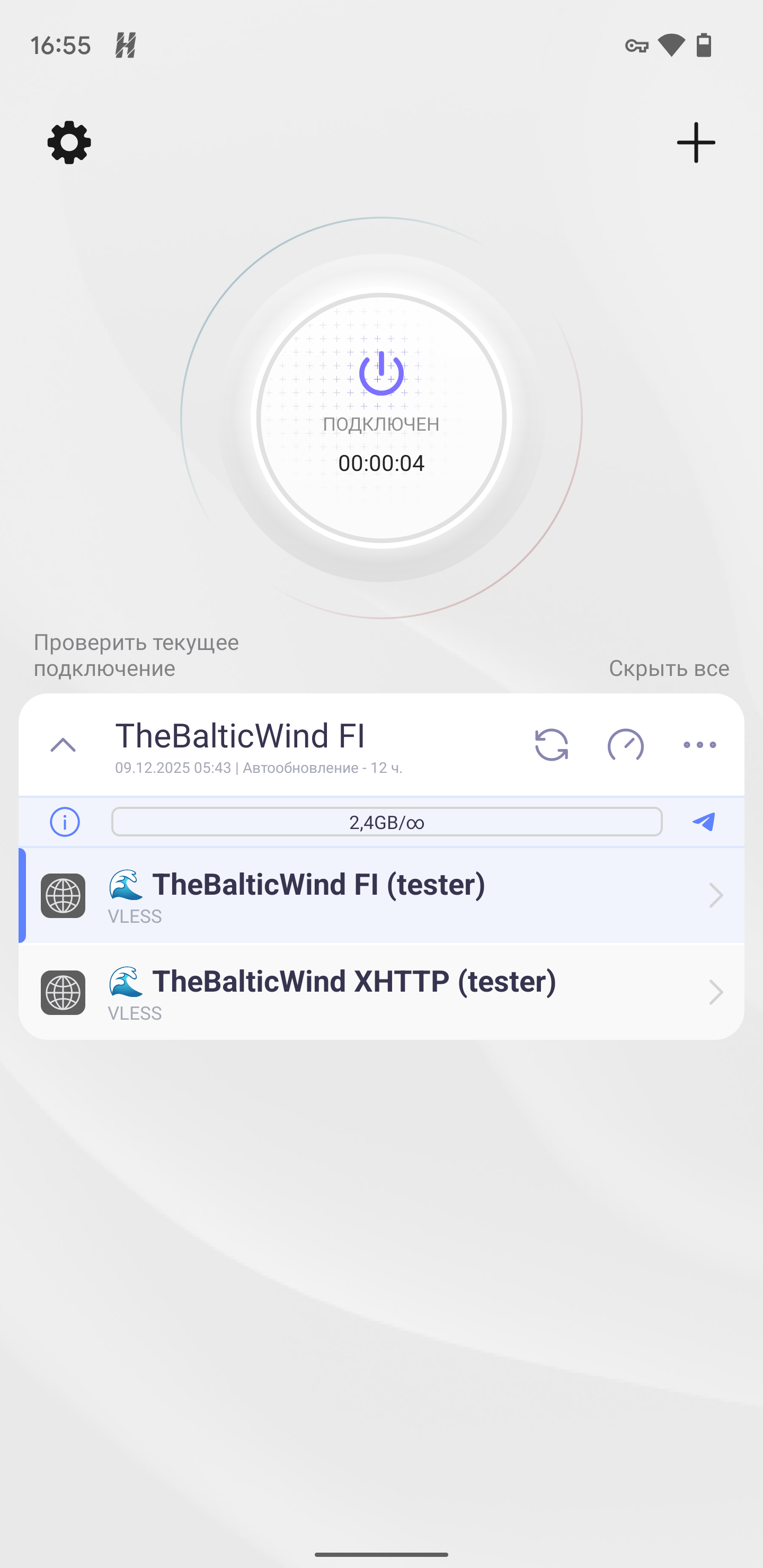This screenshot has width=763, height=1568.
Task: Open details chevron for TheBalticWind FI (tester)
Action: click(x=715, y=895)
